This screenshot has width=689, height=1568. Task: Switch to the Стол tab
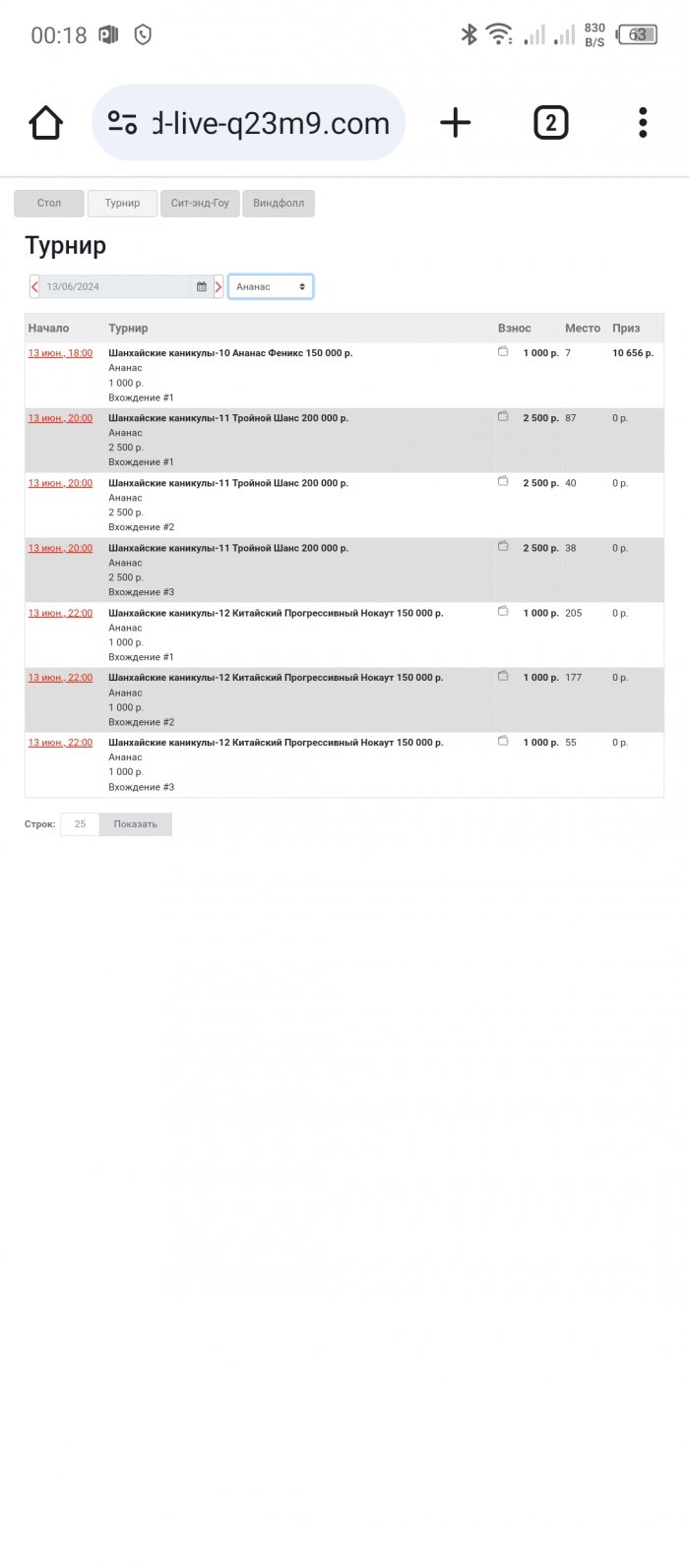point(49,204)
